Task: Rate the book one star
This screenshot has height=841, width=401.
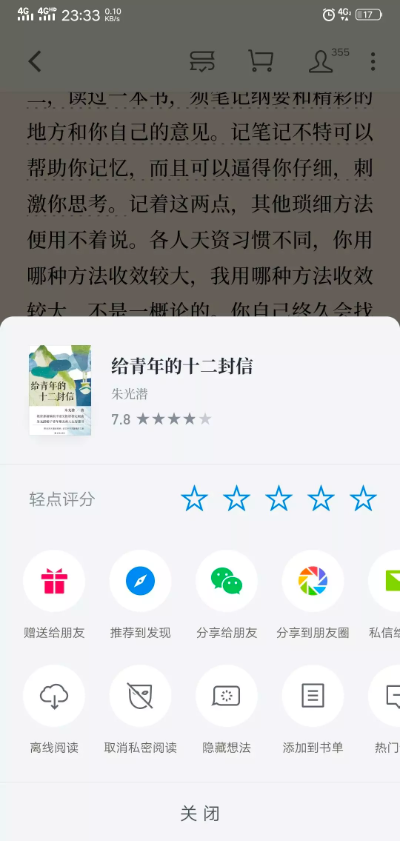Action: 194,499
